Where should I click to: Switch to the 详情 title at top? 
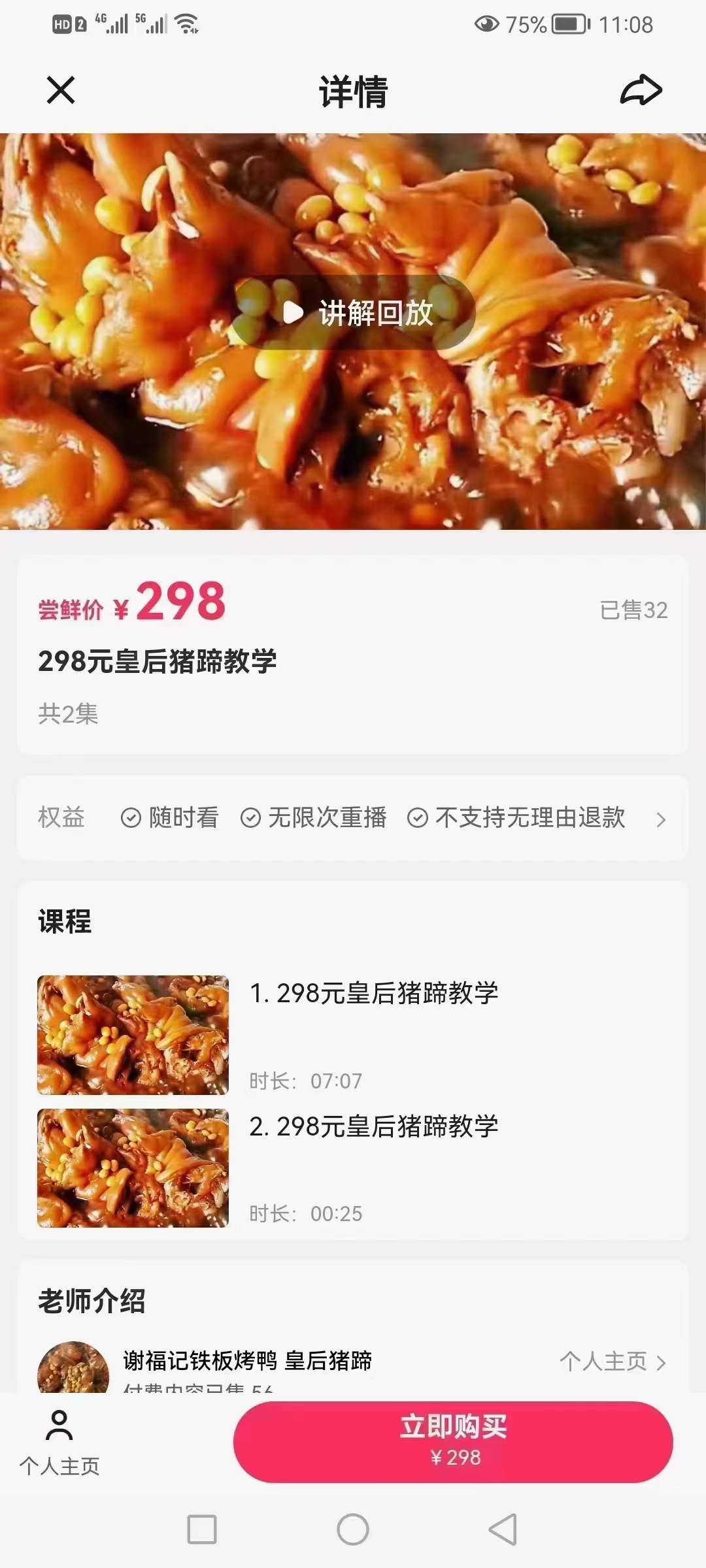pyautogui.click(x=353, y=93)
